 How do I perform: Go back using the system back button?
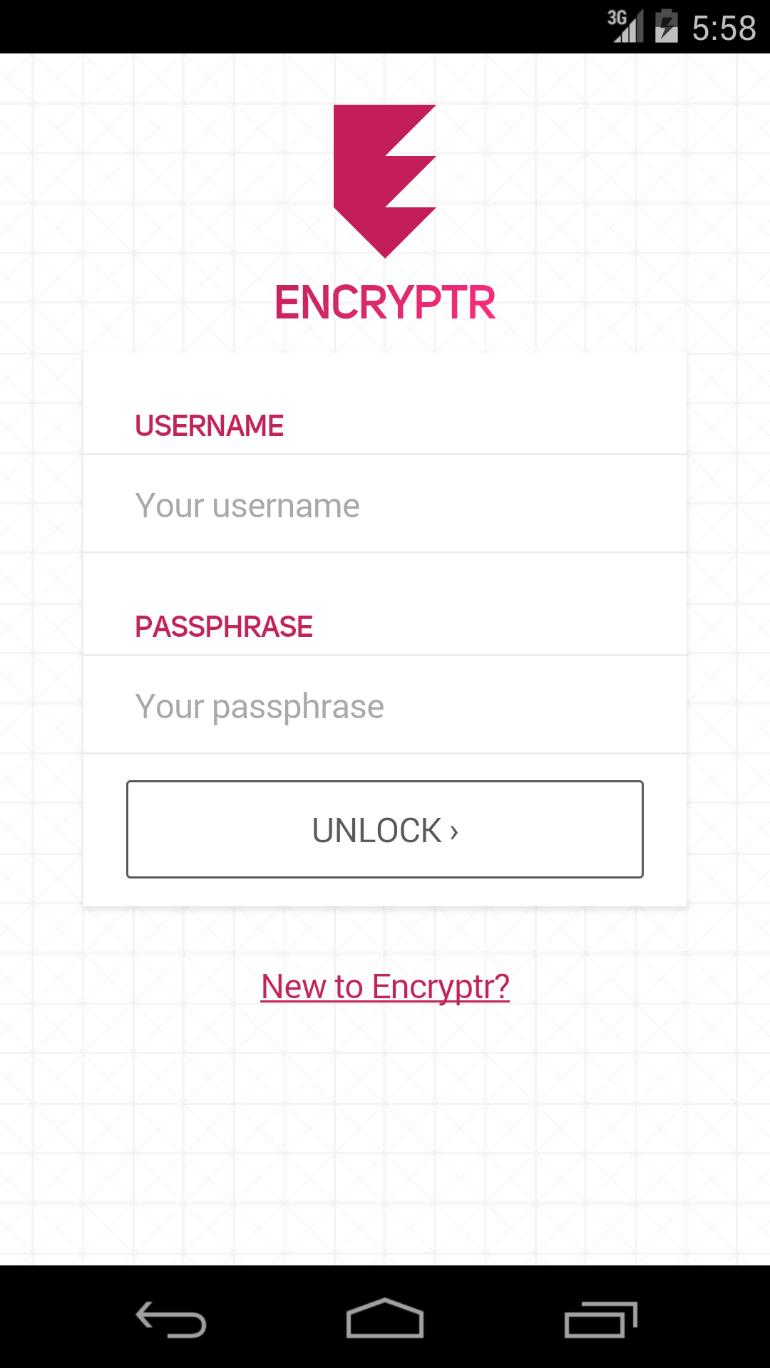pos(171,1320)
